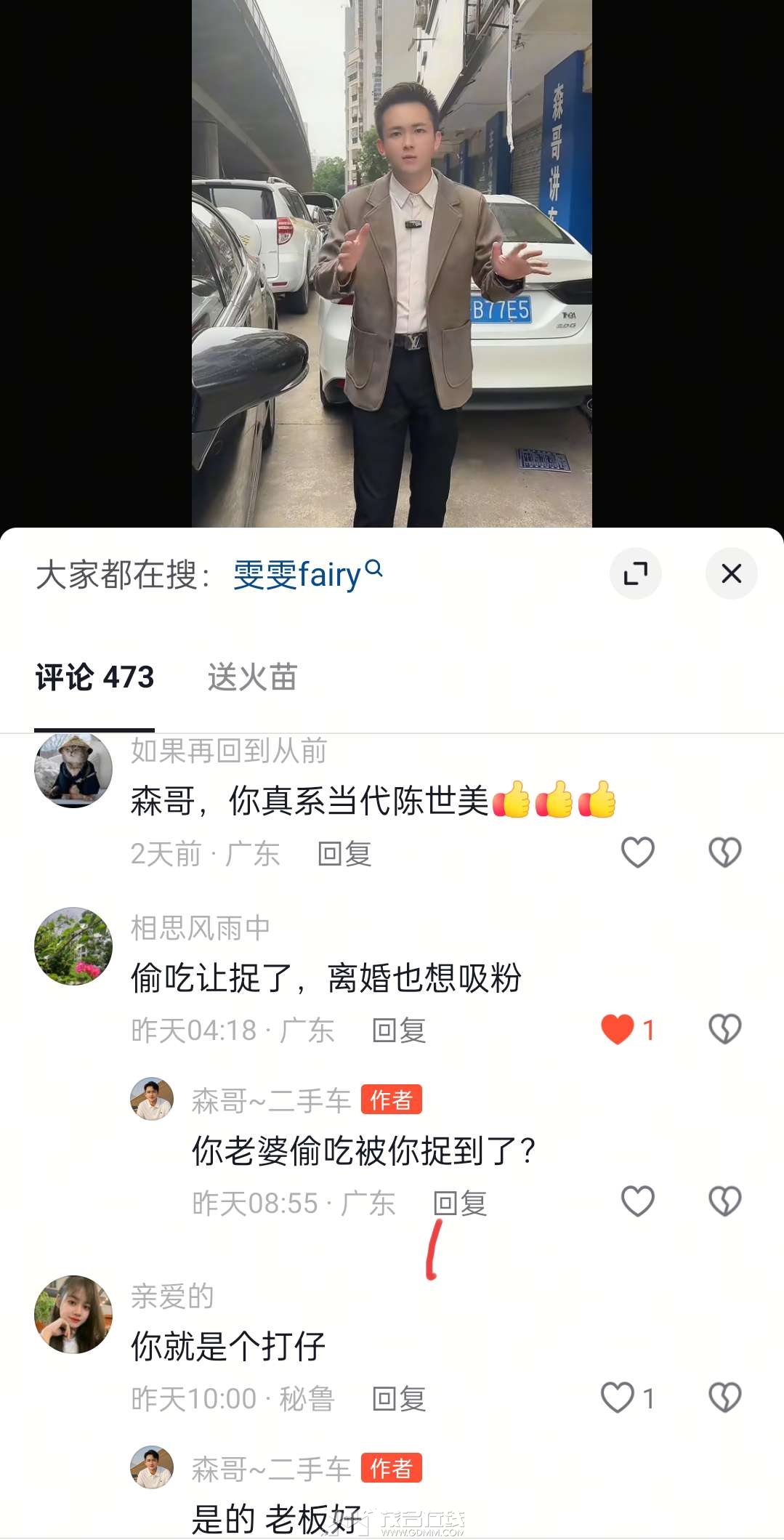Dislike the author's reply 你老婆偷吃被你捉到了
Screen dimensions: 784x1540
tap(724, 1201)
